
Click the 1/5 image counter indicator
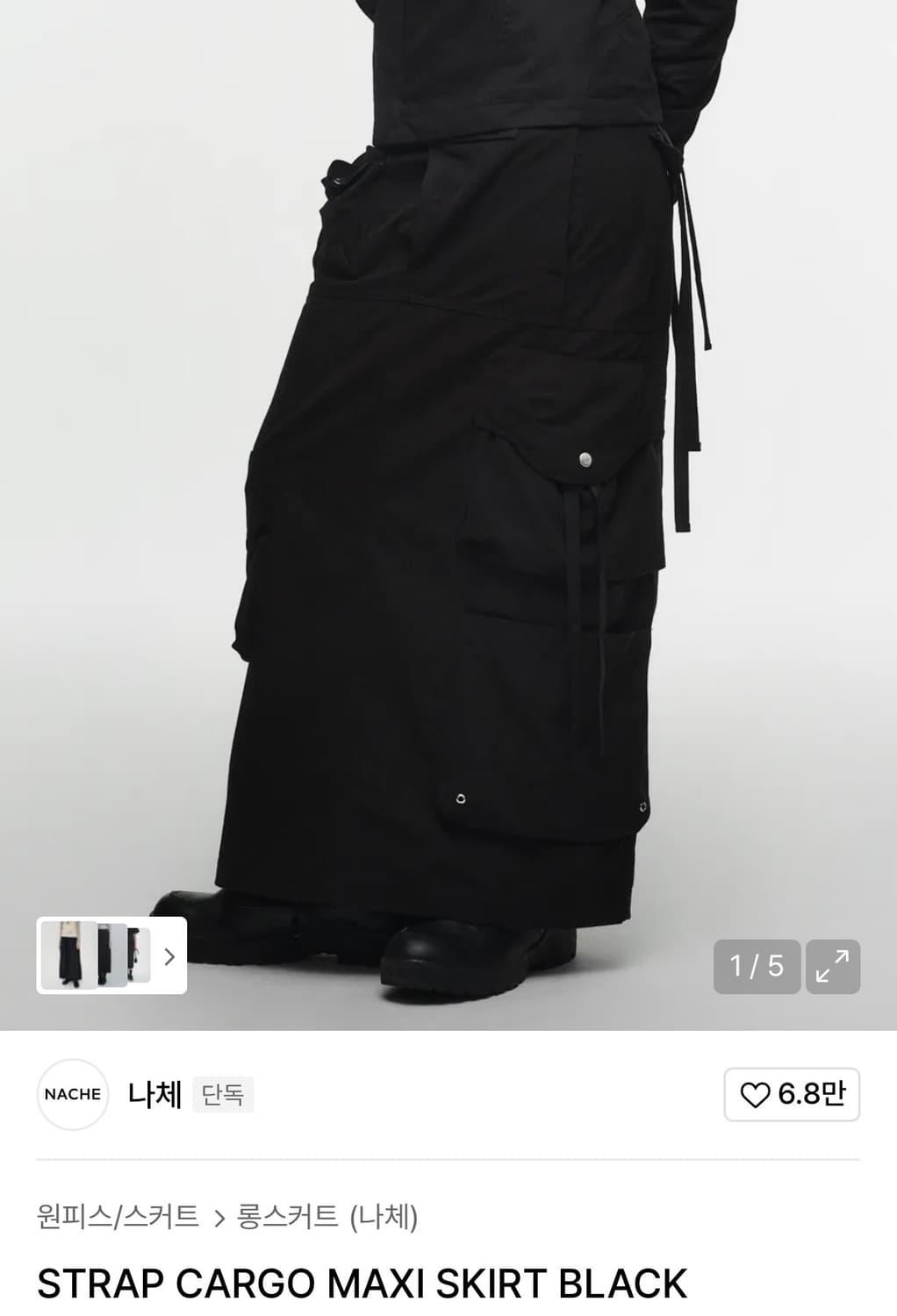tap(757, 968)
